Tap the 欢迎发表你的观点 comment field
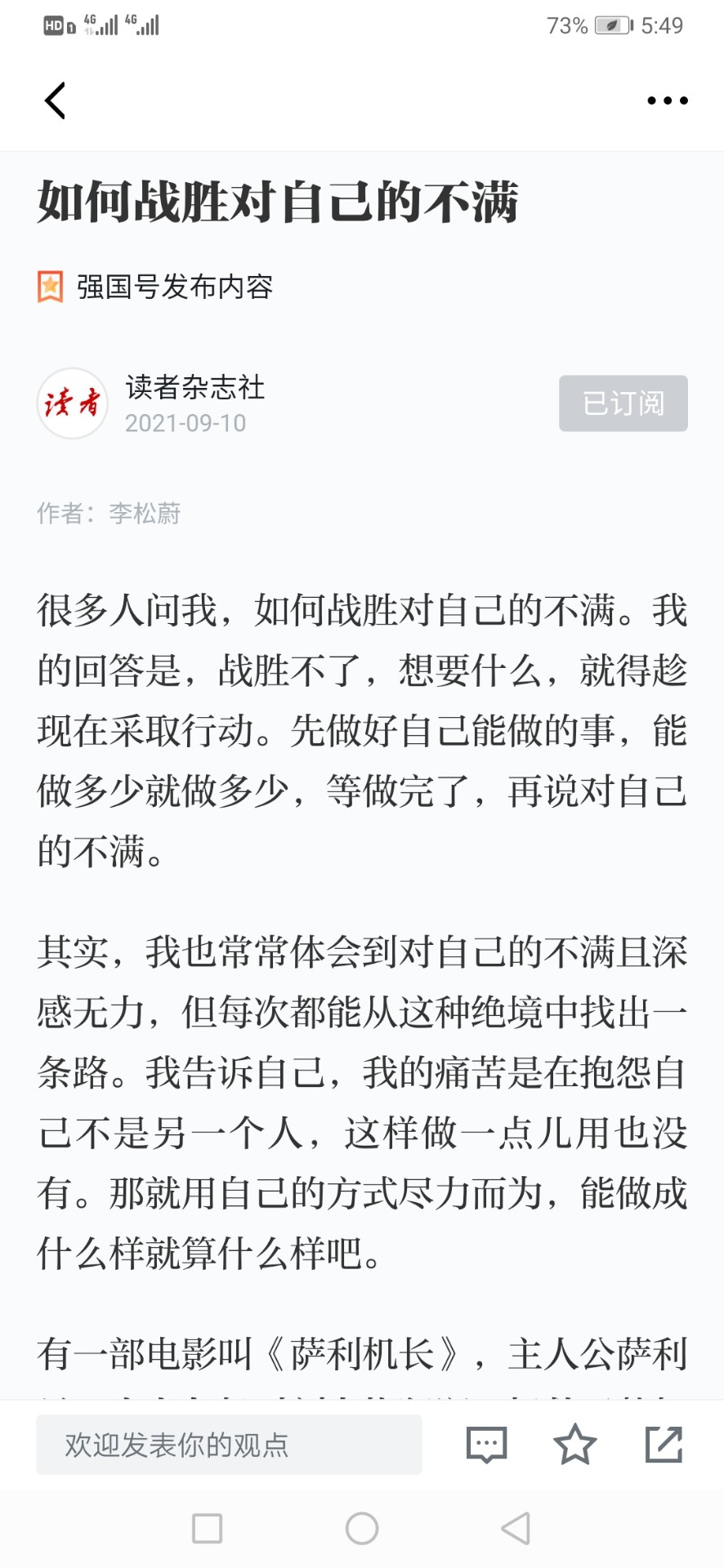 (x=229, y=1445)
